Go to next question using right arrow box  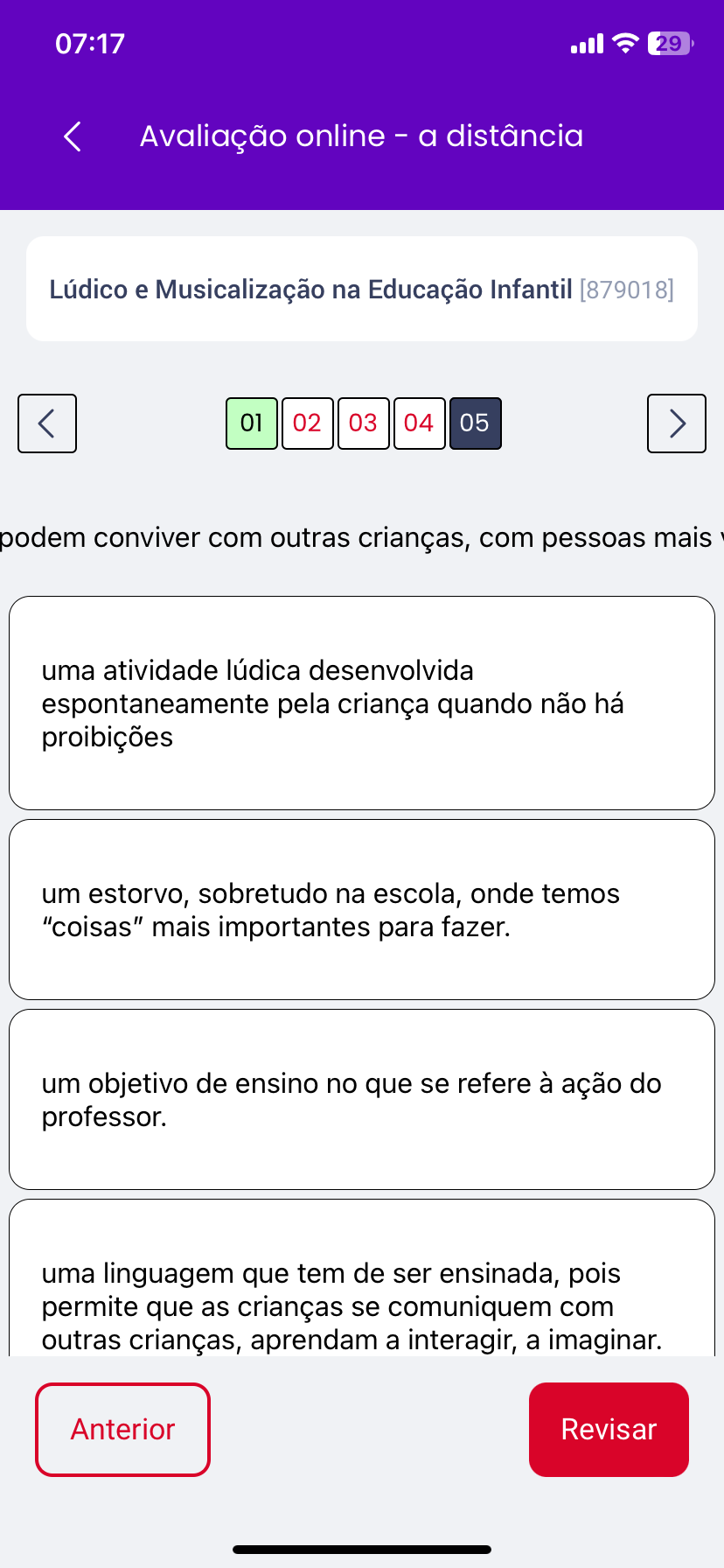[x=676, y=423]
